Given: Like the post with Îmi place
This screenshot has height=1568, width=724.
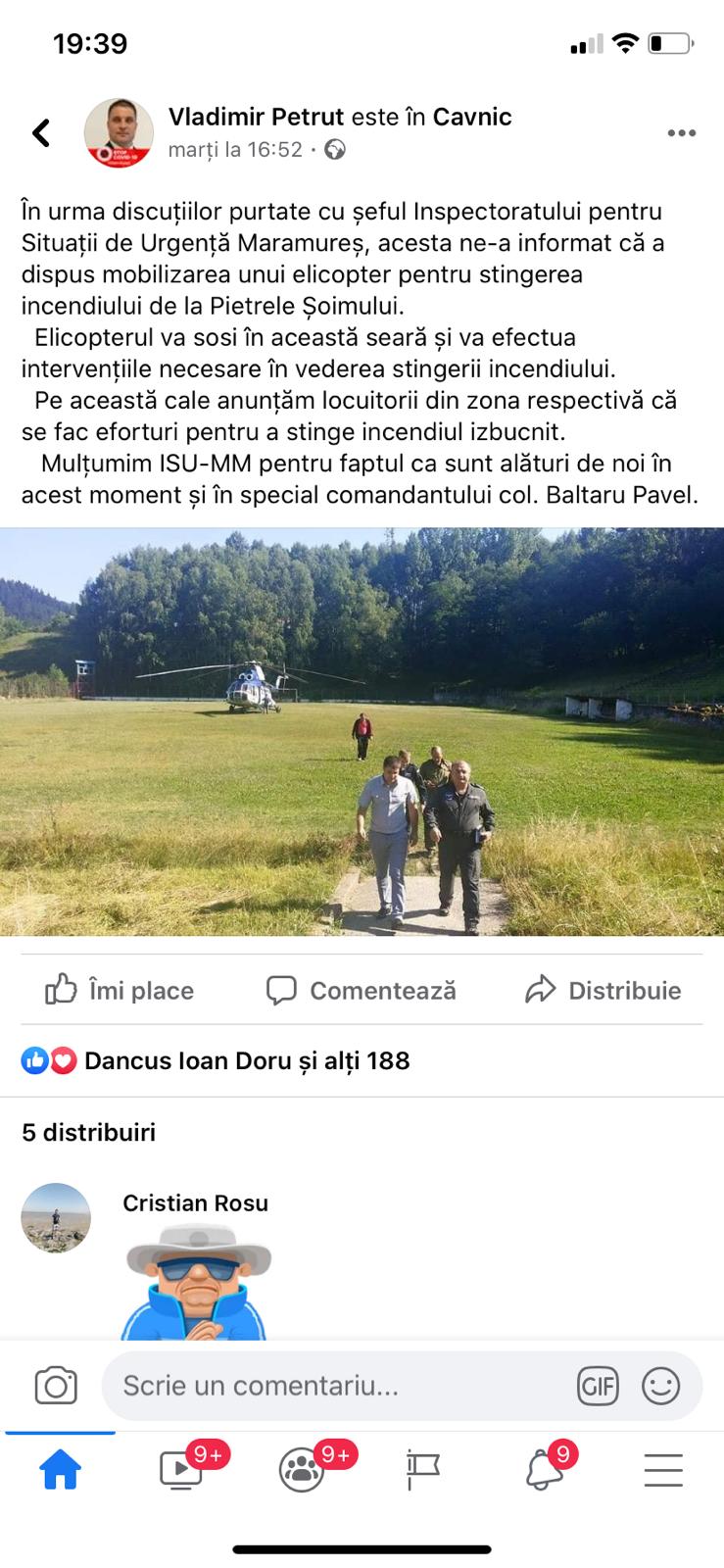Looking at the screenshot, I should pyautogui.click(x=120, y=990).
